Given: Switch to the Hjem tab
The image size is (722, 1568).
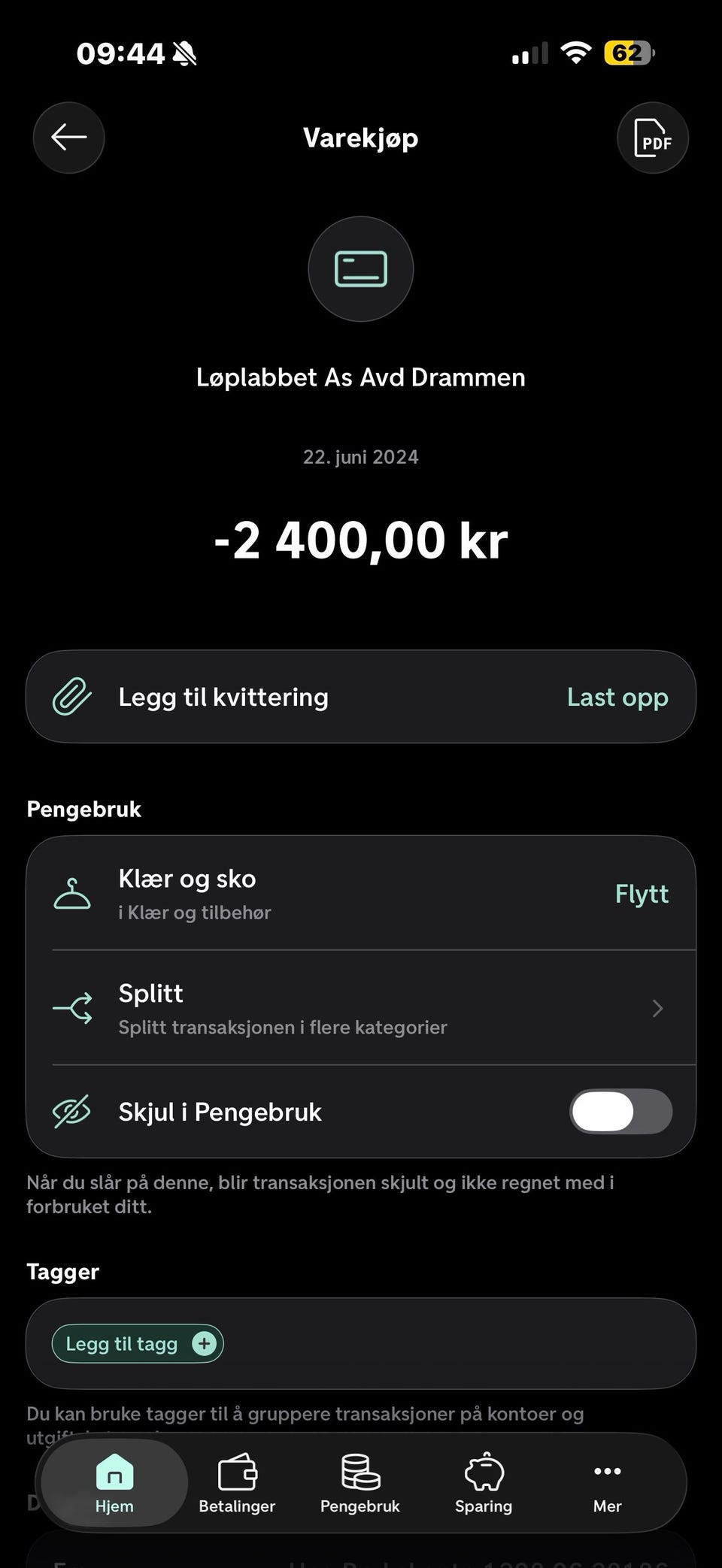Looking at the screenshot, I should pyautogui.click(x=114, y=1484).
